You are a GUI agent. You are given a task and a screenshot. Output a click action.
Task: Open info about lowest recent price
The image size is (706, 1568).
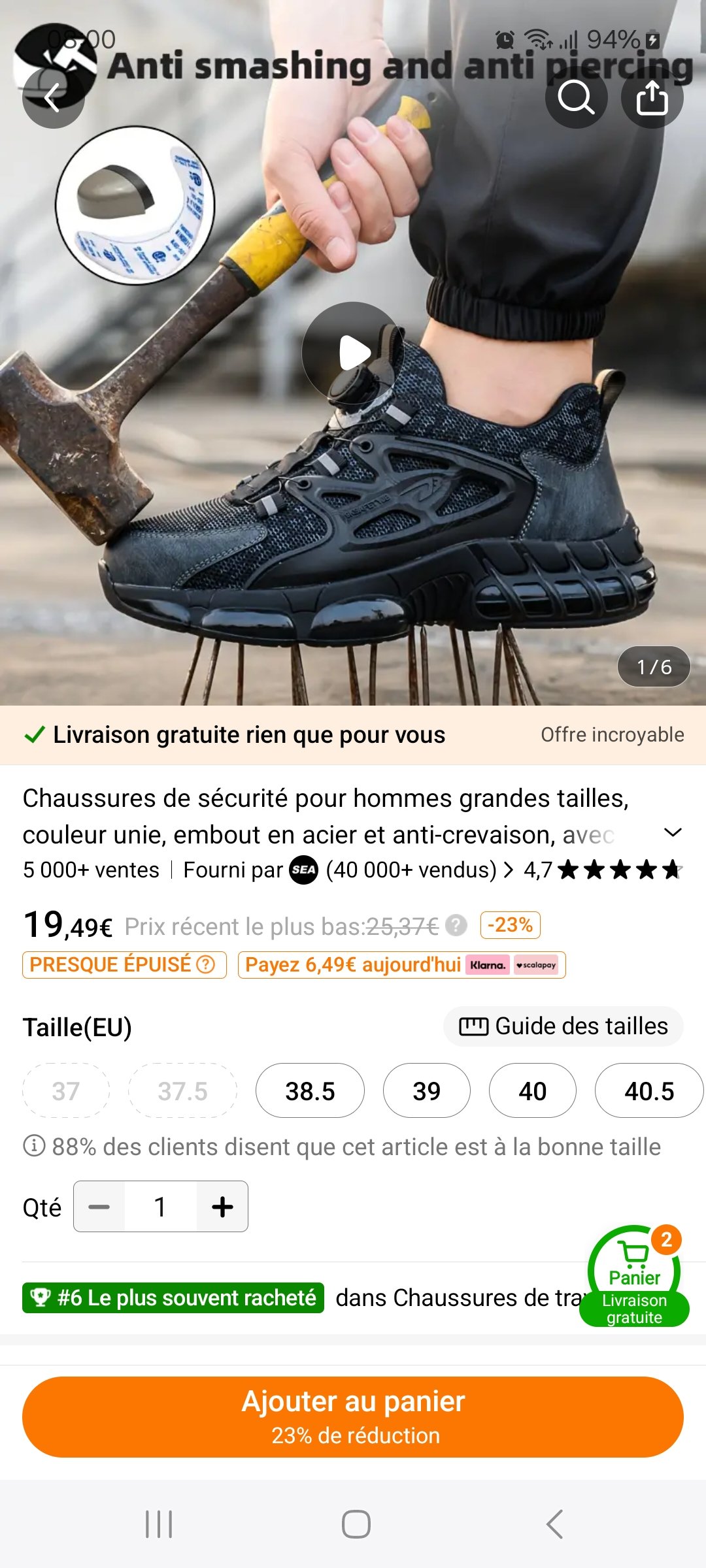tap(456, 926)
